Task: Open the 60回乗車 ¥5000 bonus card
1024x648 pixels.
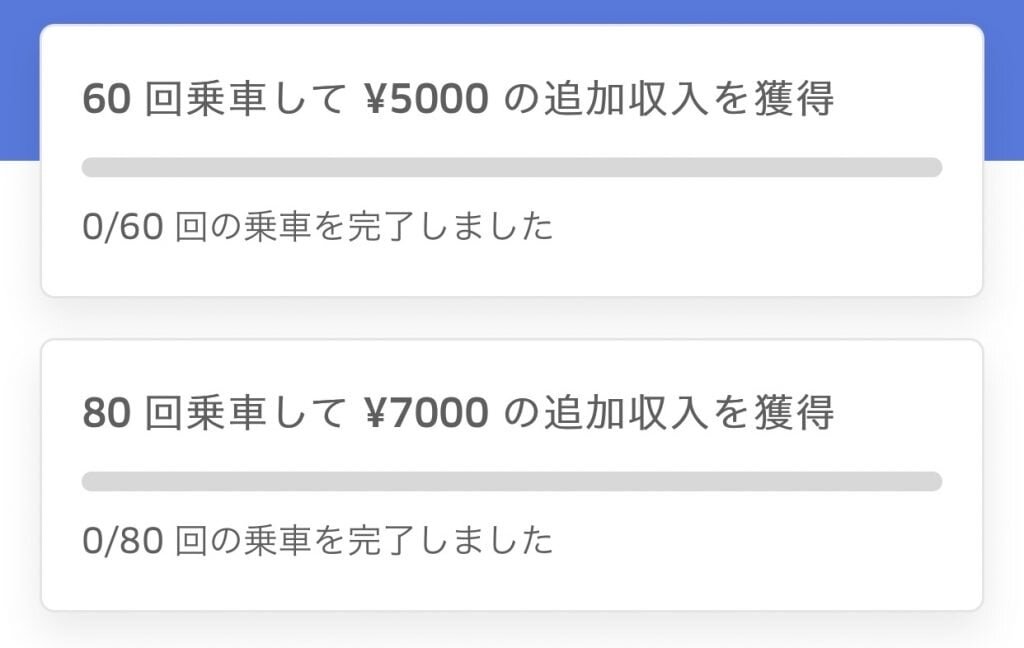Action: pyautogui.click(x=511, y=161)
